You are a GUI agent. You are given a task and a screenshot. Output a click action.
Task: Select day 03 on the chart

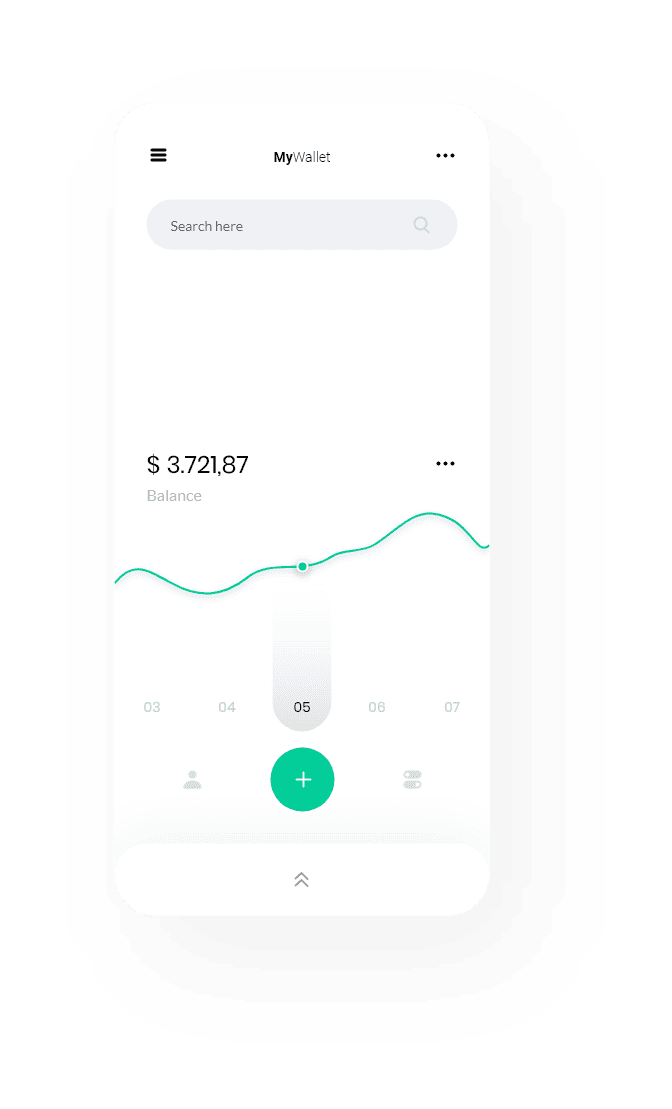(x=152, y=707)
